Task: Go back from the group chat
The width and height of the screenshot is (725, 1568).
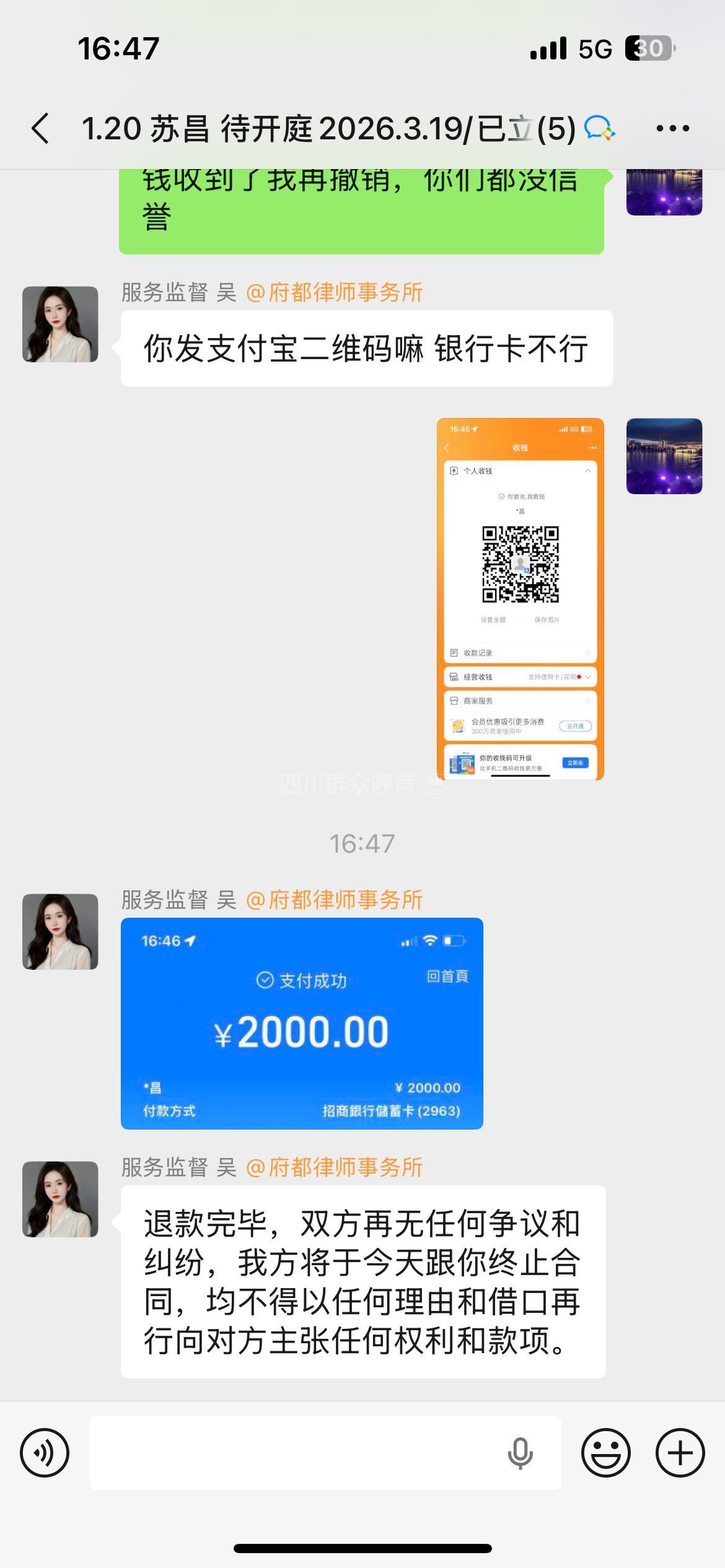Action: pos(41,129)
